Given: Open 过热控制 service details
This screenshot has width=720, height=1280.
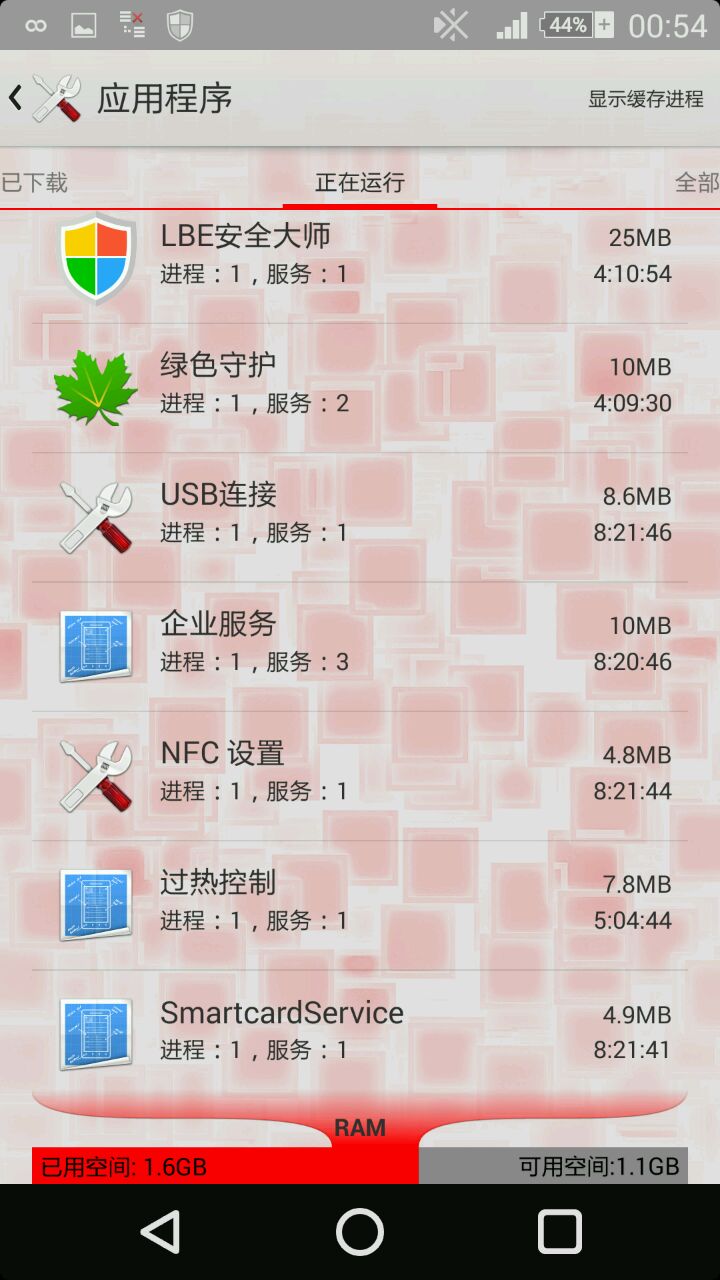Looking at the screenshot, I should (360, 901).
